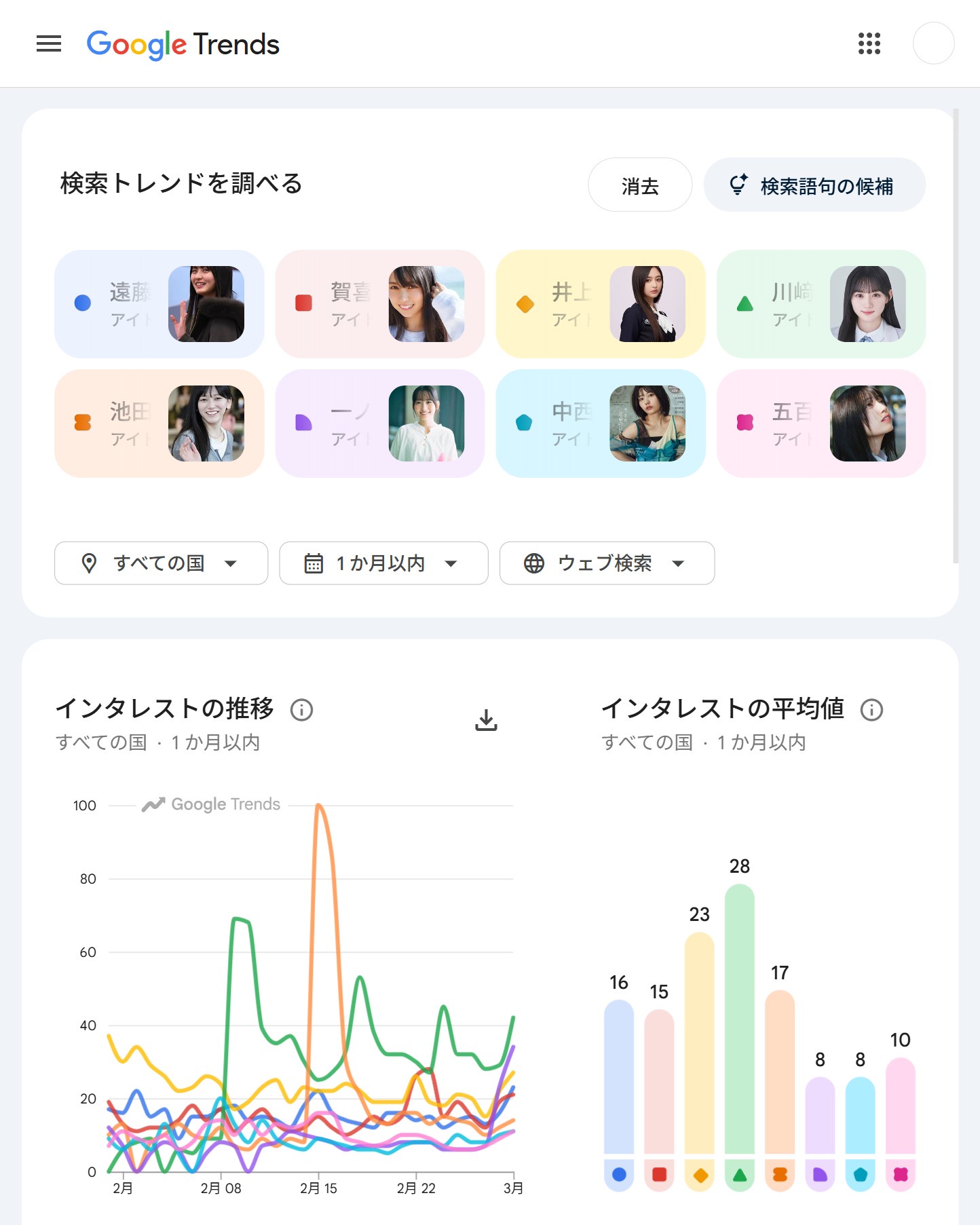Expand the すべての国 region dropdown
Screen dimensions: 980x1225
coord(161,563)
